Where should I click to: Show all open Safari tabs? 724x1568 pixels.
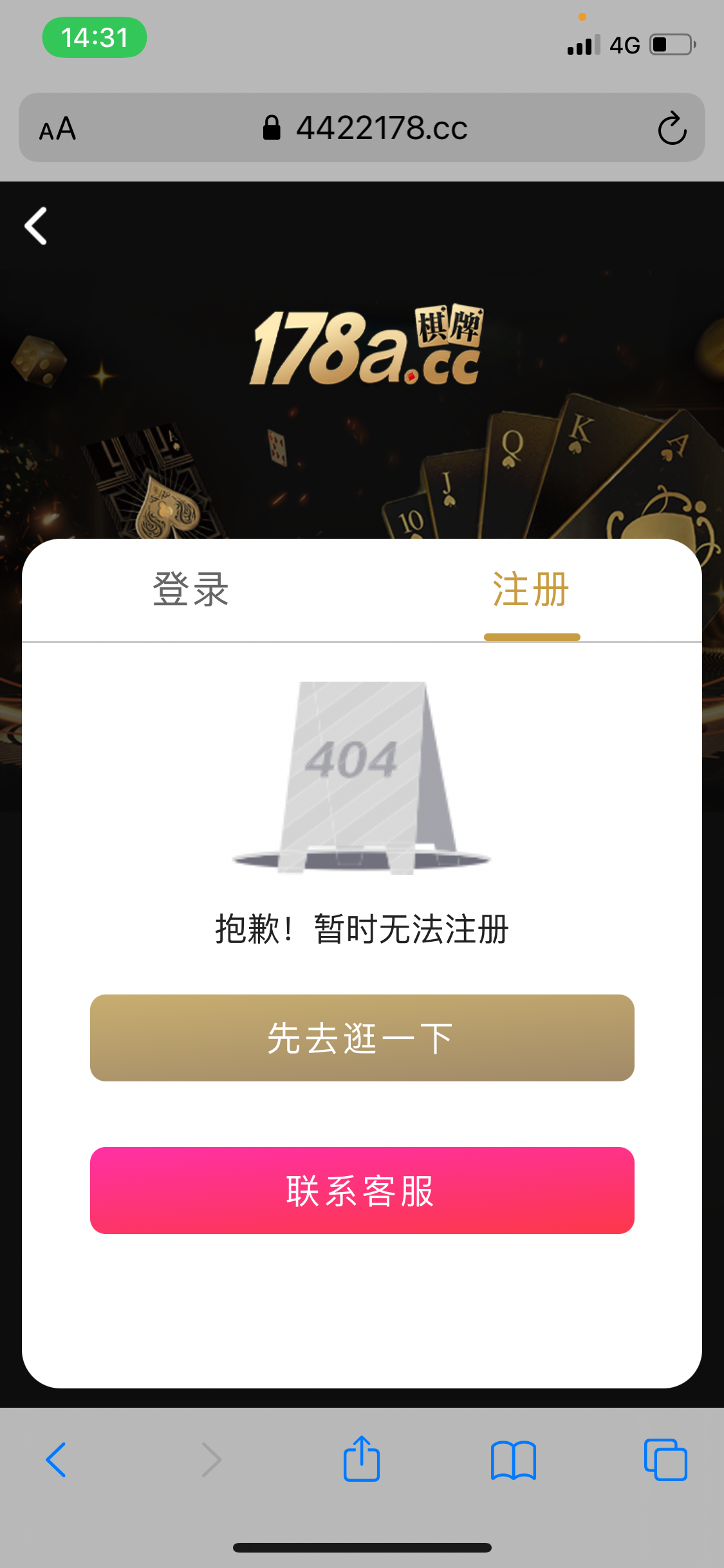[665, 1460]
